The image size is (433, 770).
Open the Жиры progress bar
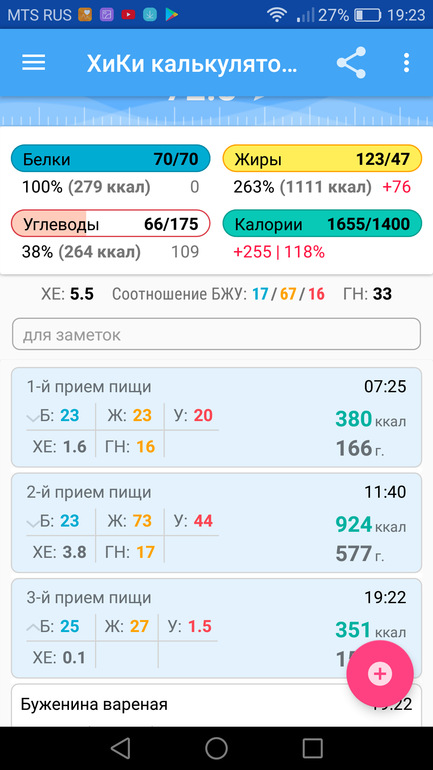(323, 159)
